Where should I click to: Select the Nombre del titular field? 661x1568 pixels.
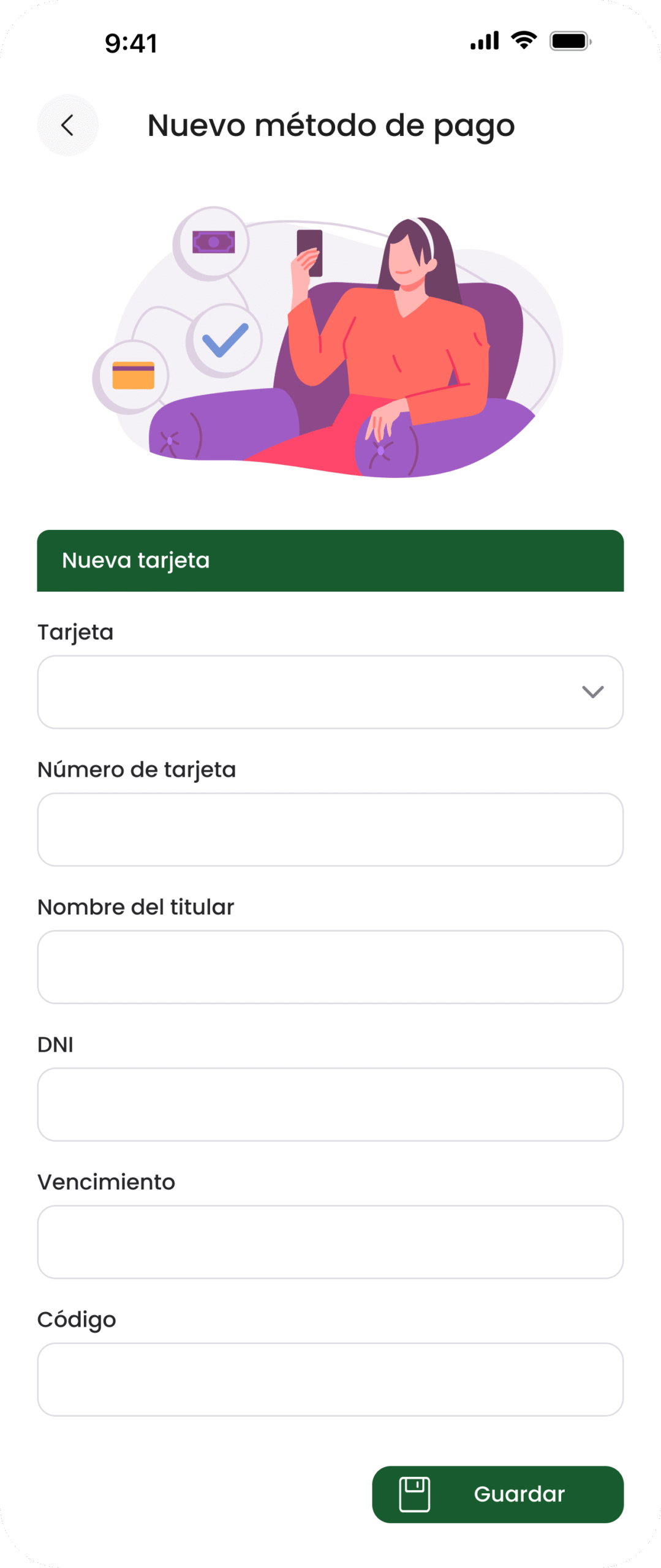330,967
